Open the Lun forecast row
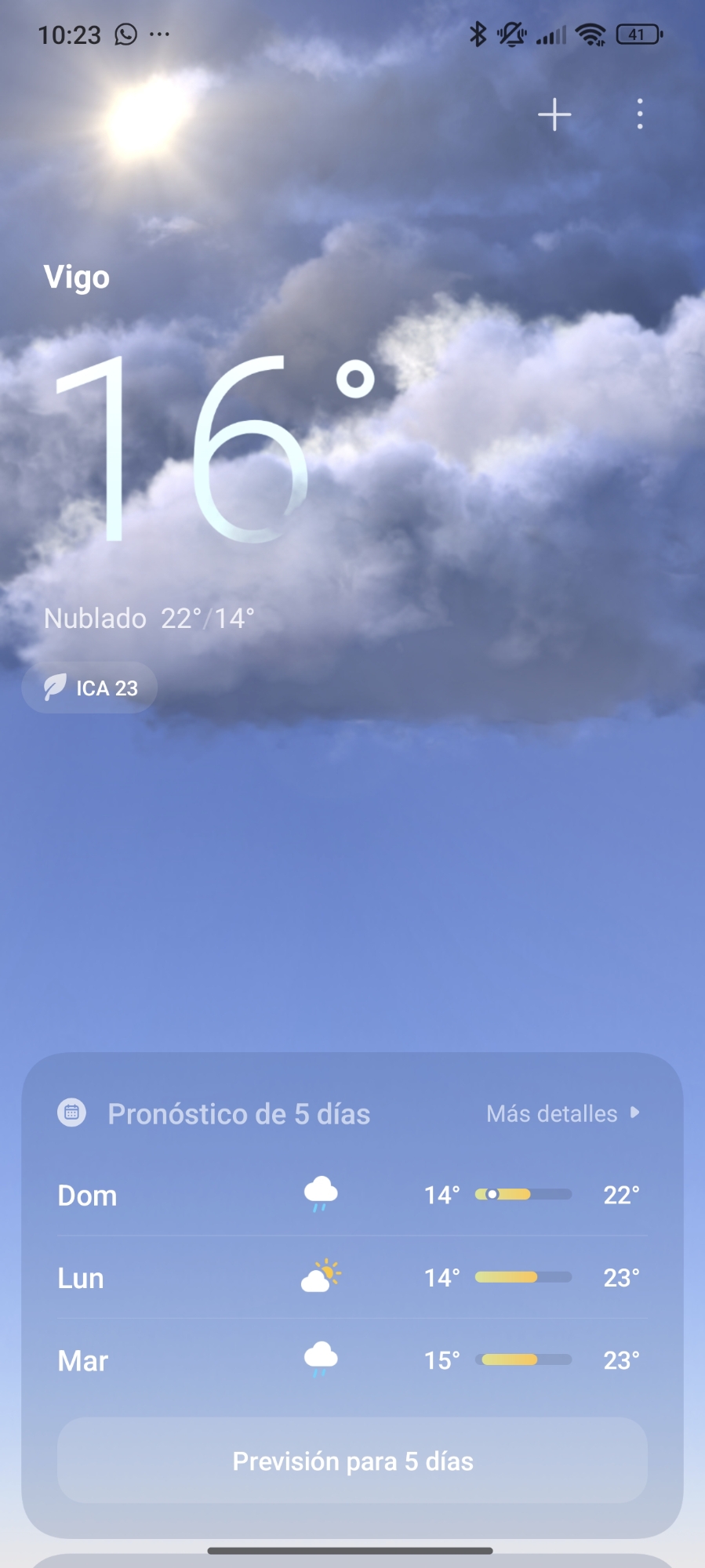This screenshot has height=1568, width=705. click(x=352, y=1278)
